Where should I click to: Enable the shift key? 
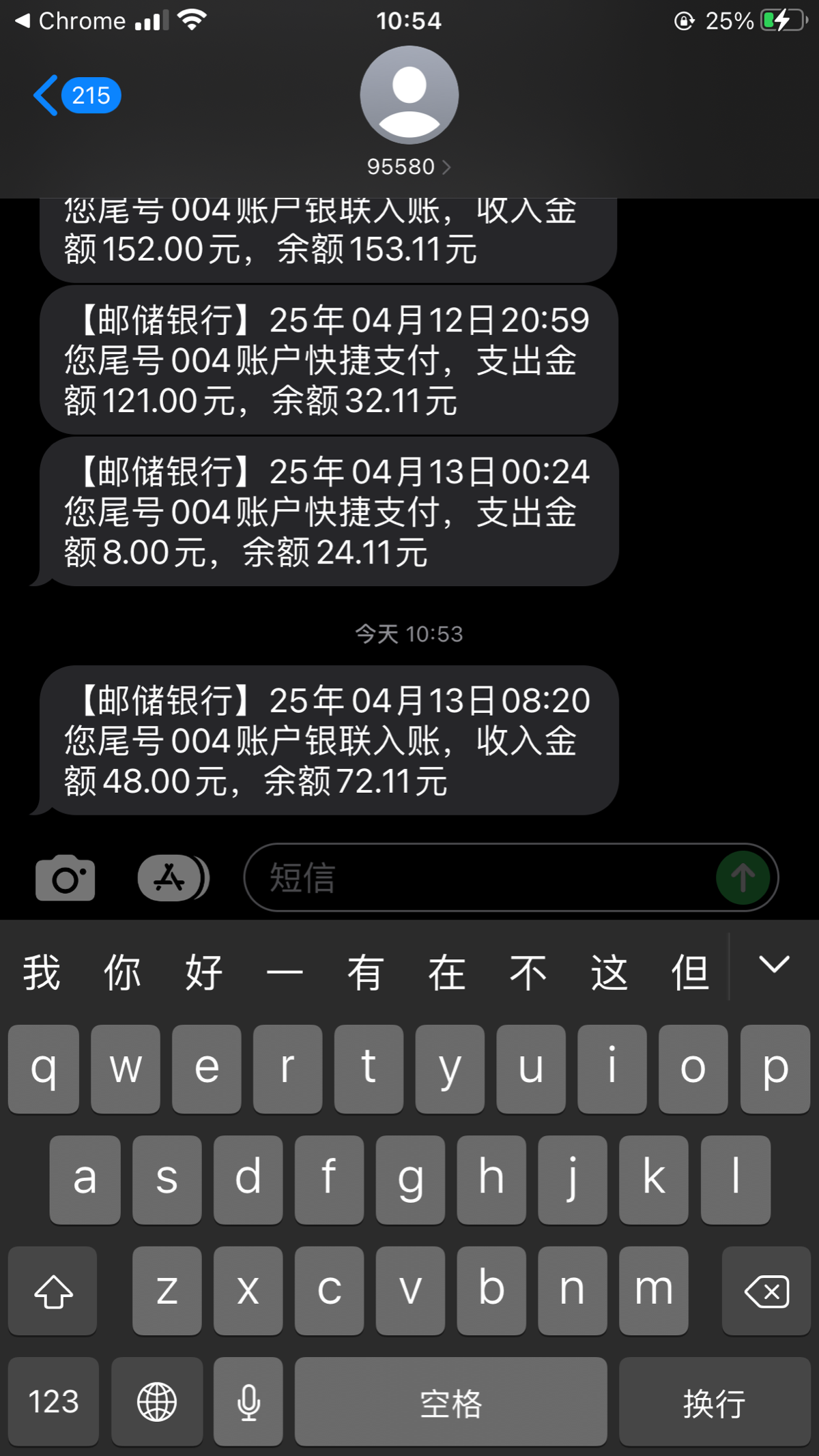[53, 1291]
